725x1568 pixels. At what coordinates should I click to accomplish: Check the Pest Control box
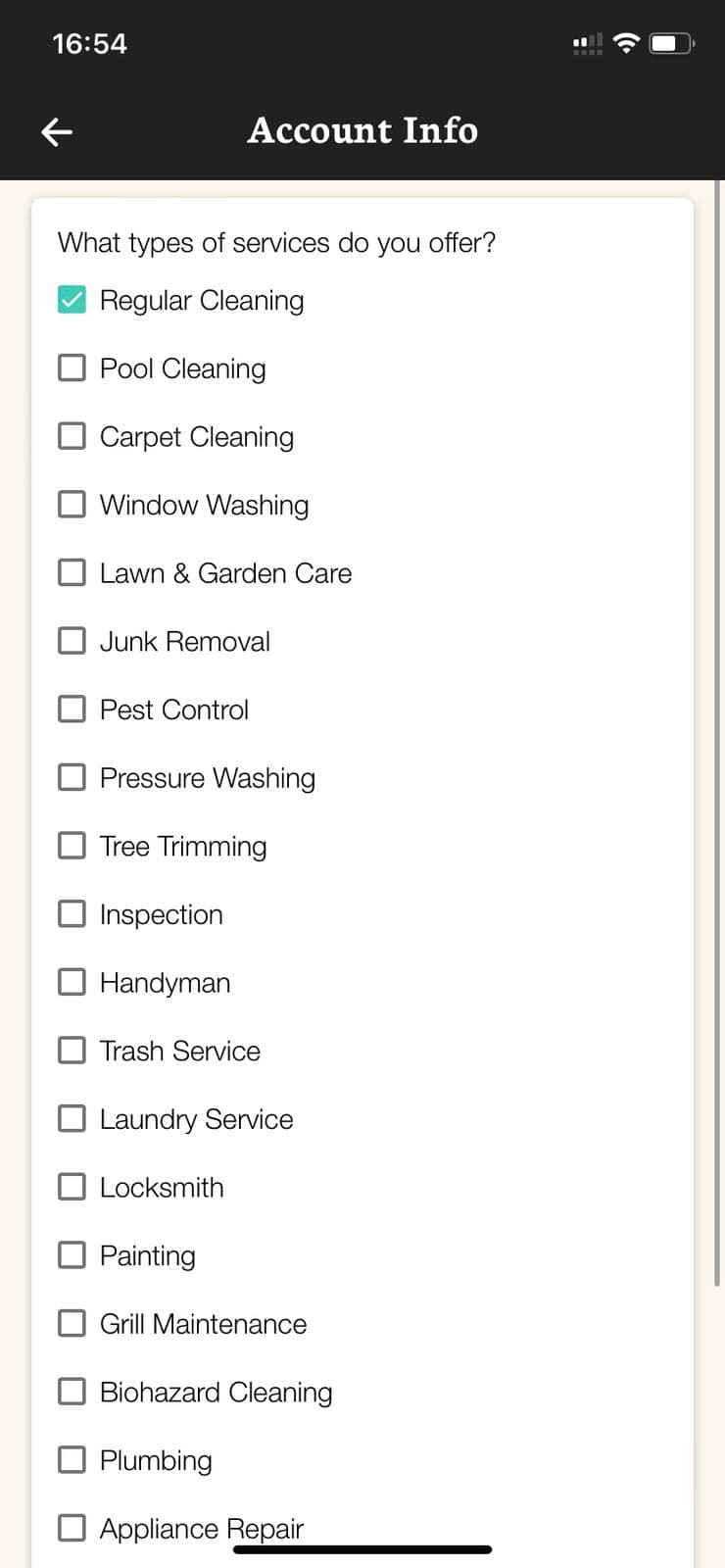(72, 709)
